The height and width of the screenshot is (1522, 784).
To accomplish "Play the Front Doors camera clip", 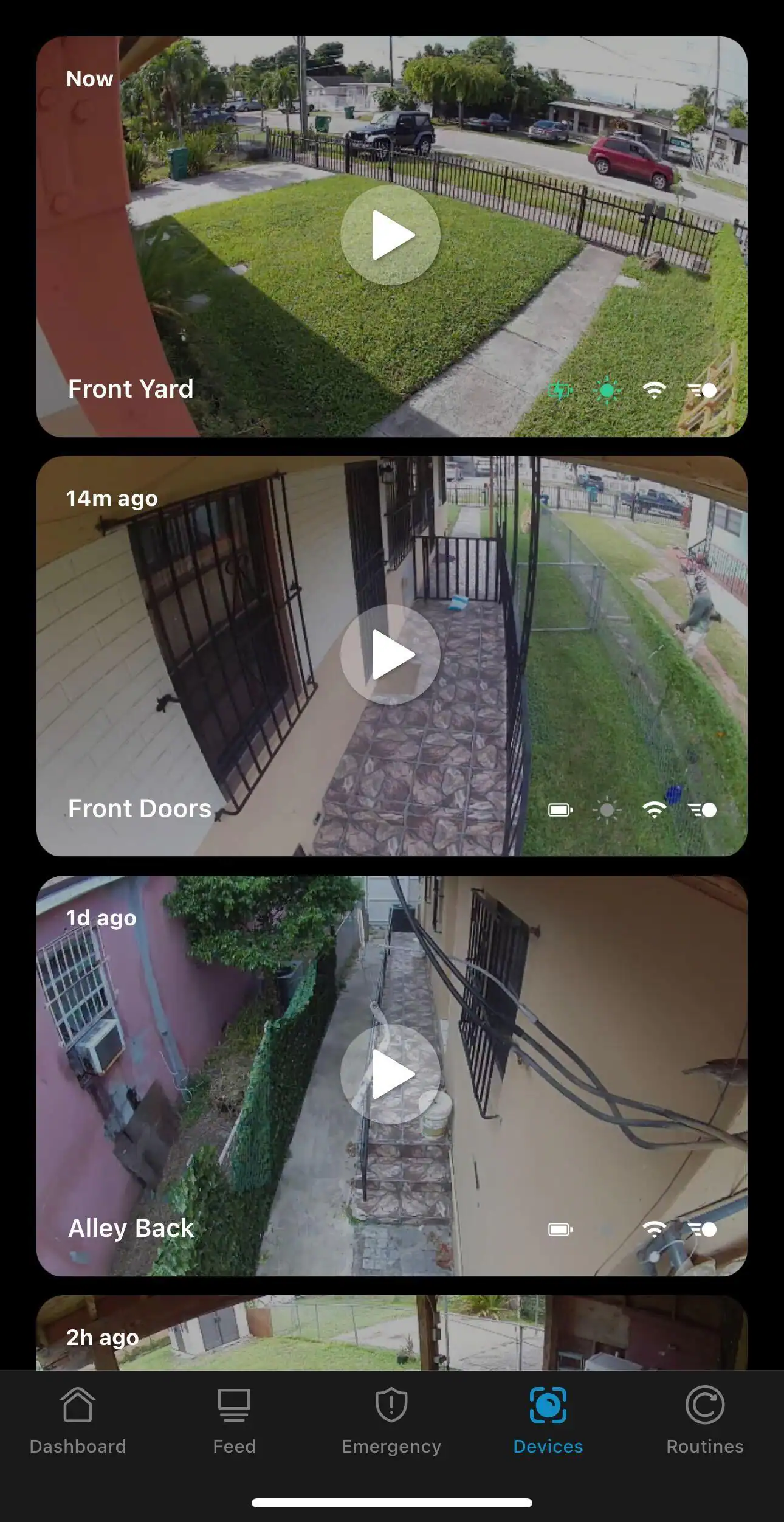I will (390, 654).
